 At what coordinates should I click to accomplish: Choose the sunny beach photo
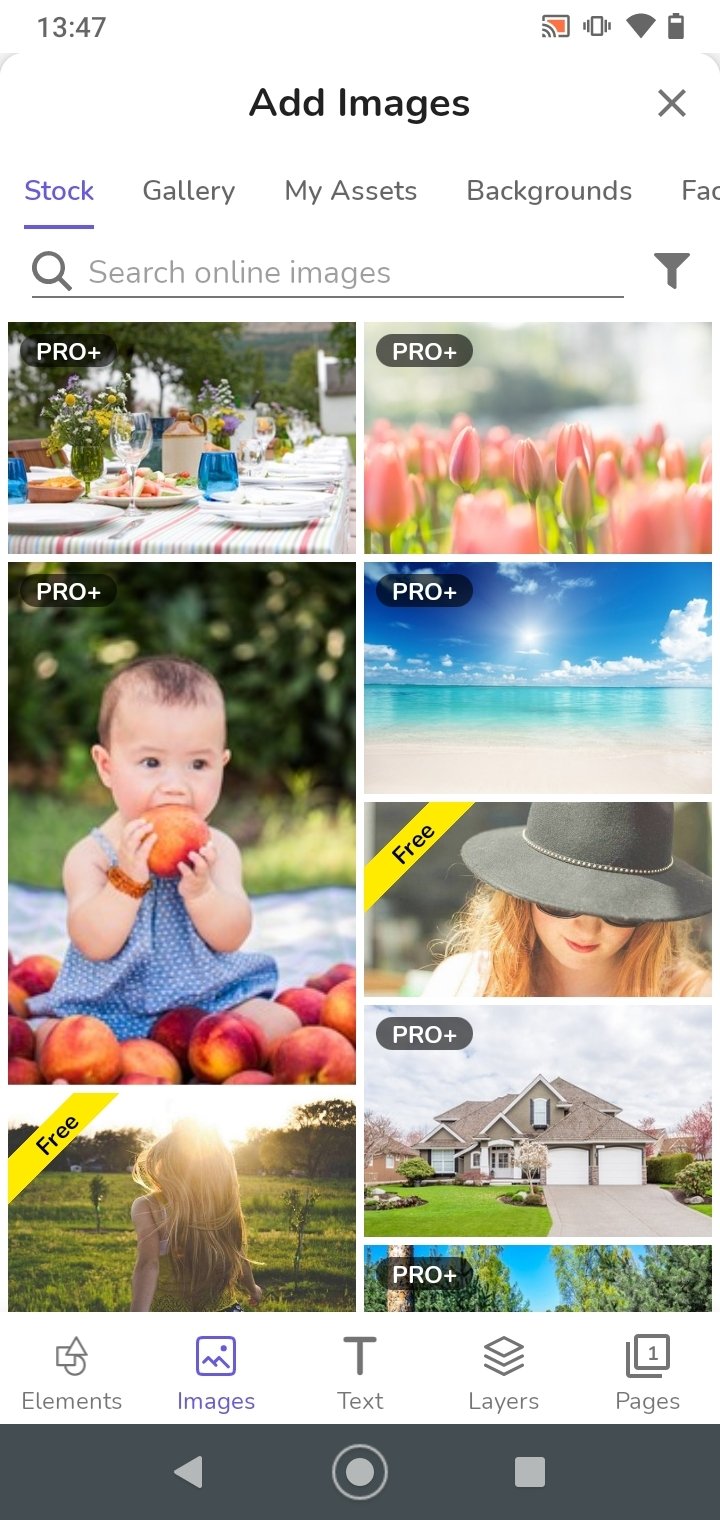pos(538,678)
